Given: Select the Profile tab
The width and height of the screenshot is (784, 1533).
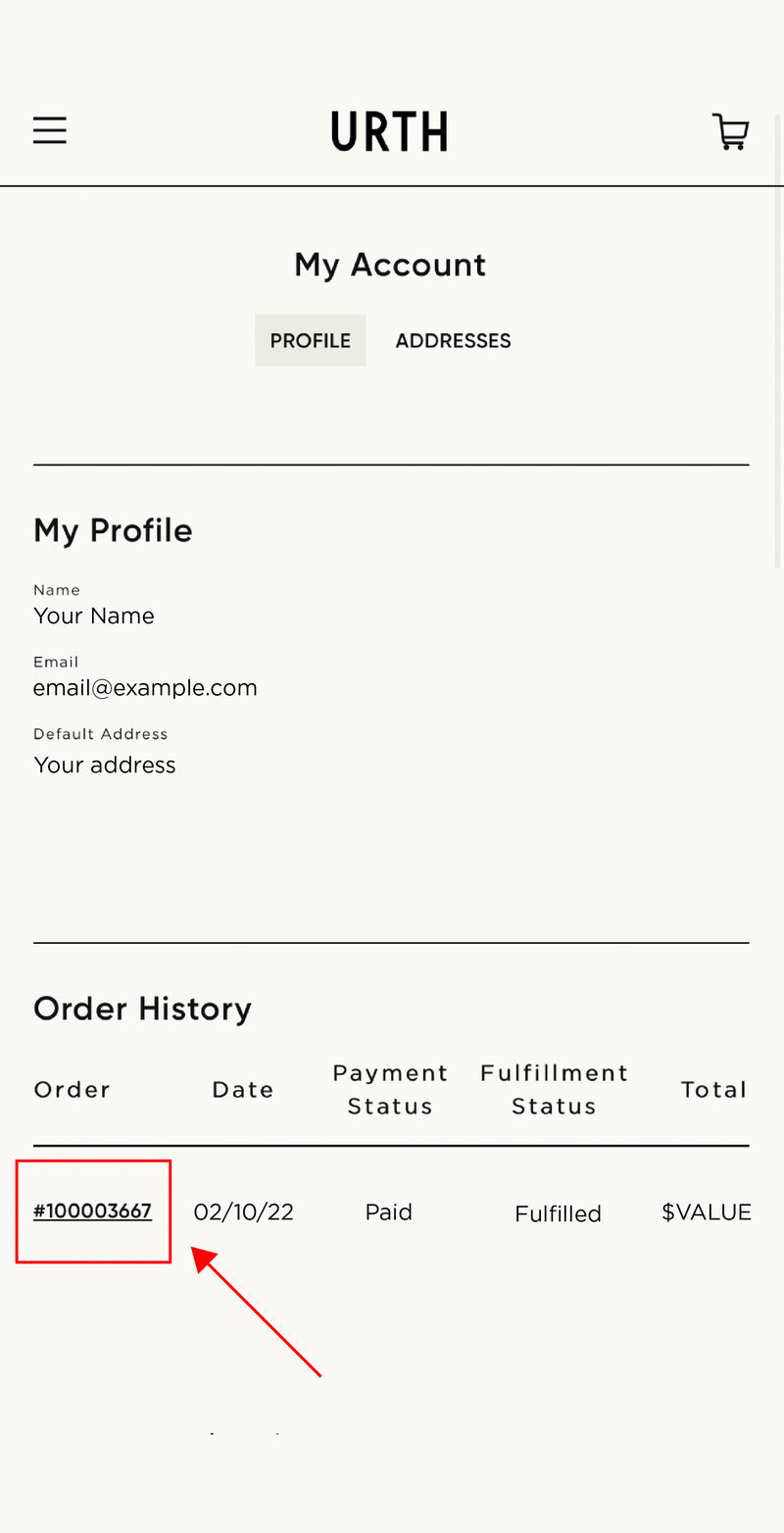Looking at the screenshot, I should 310,340.
